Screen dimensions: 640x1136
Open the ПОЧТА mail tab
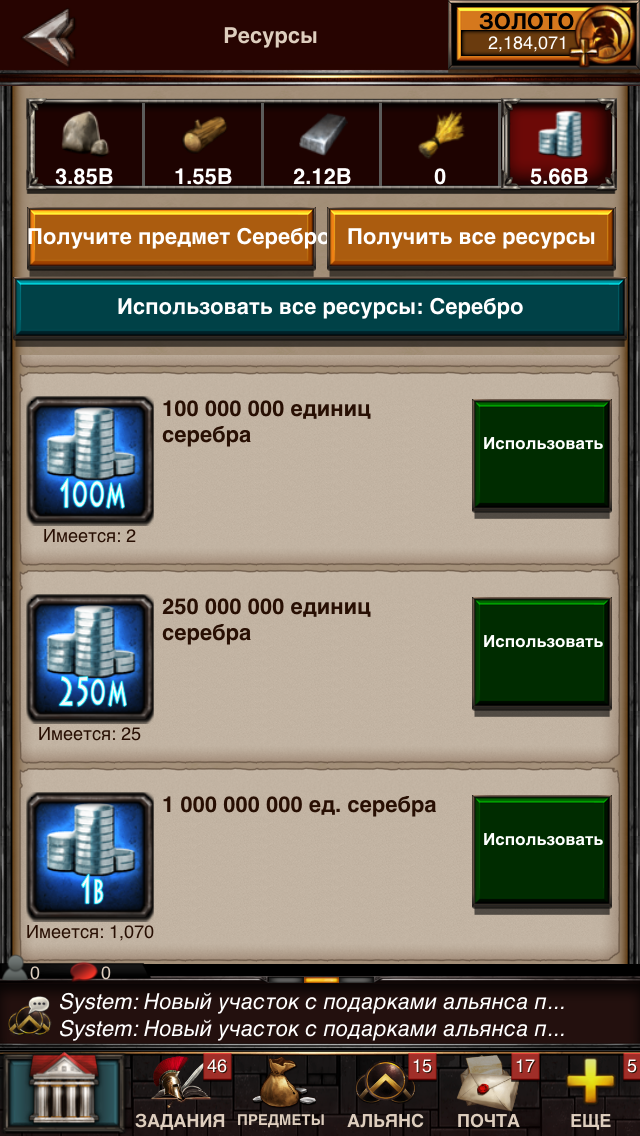488,1095
